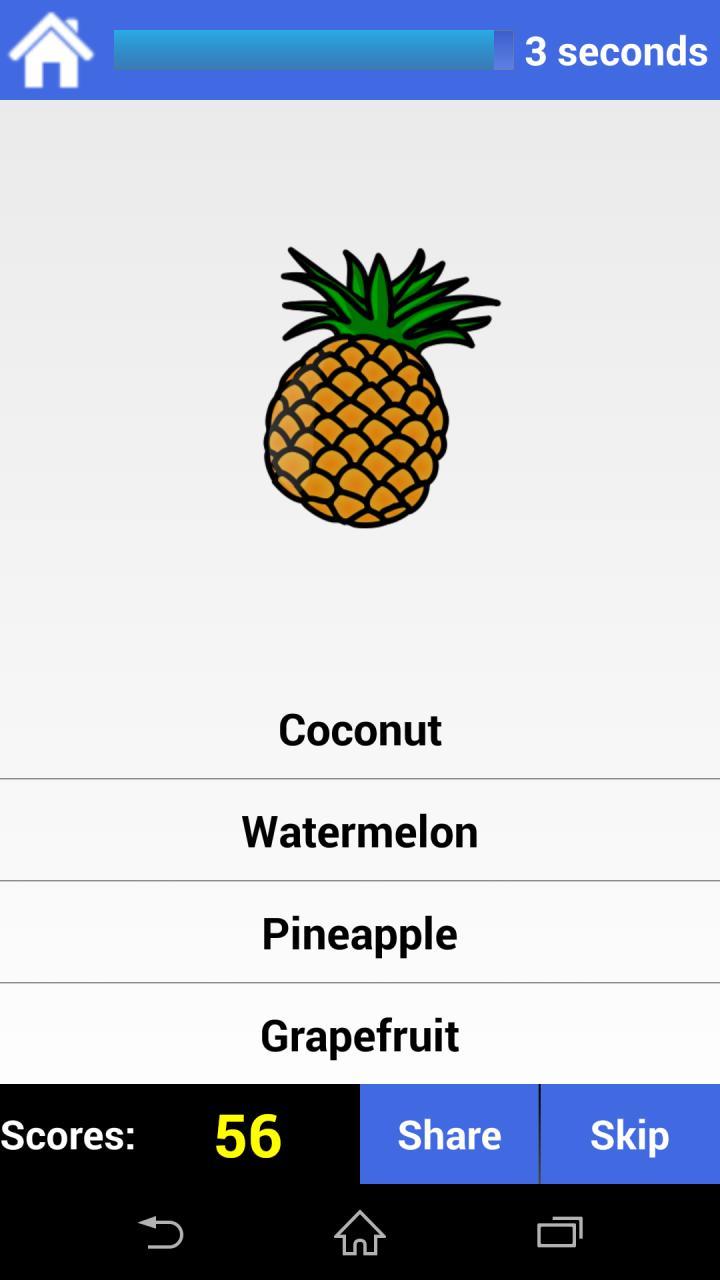The width and height of the screenshot is (720, 1280).
Task: Open the recent apps view
Action: (x=559, y=1232)
